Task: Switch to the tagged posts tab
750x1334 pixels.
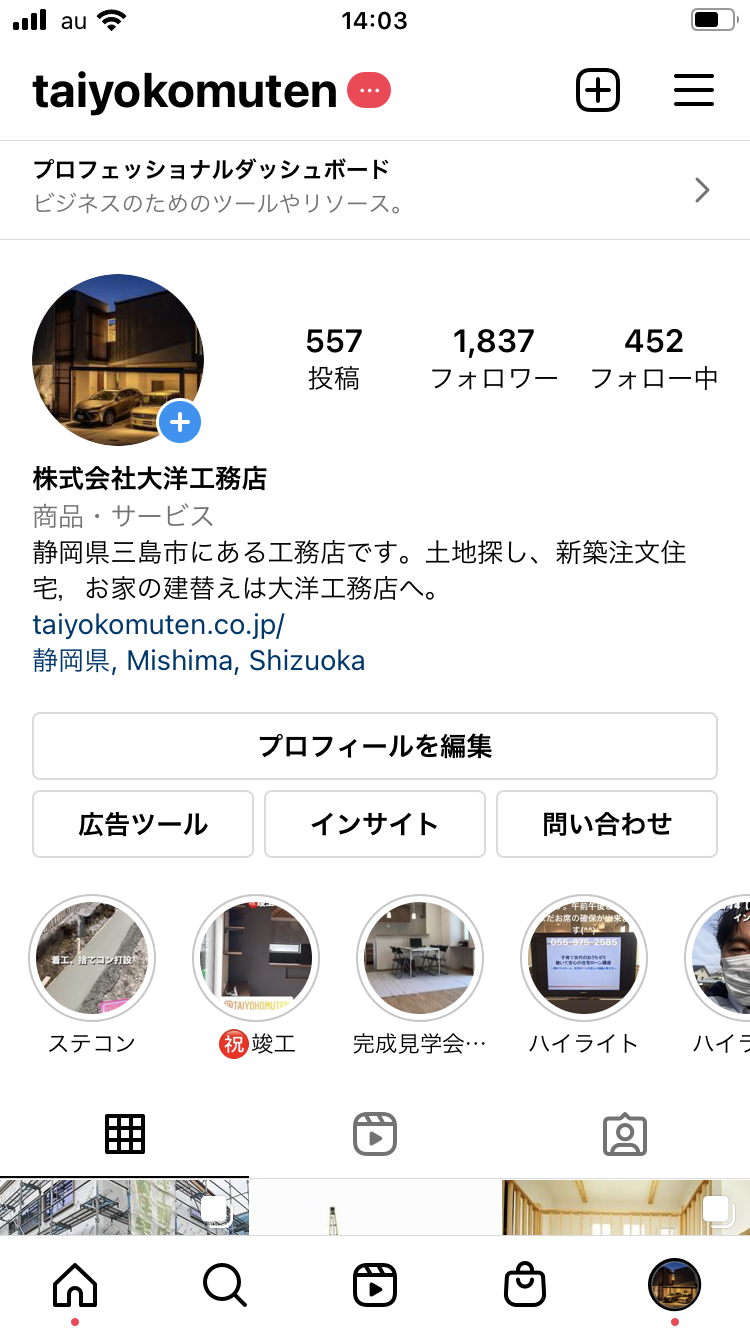Action: [x=625, y=1135]
